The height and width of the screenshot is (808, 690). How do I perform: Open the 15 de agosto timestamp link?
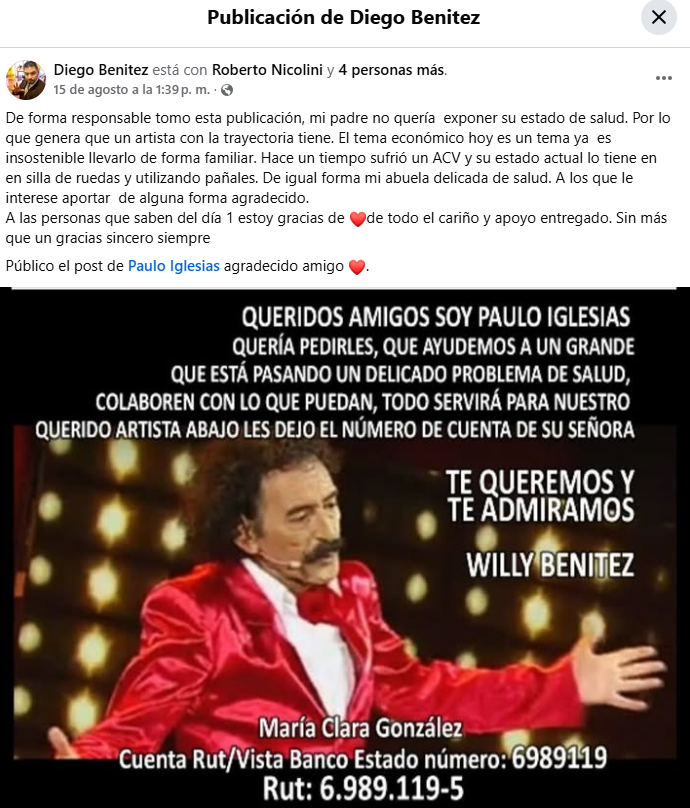(130, 90)
